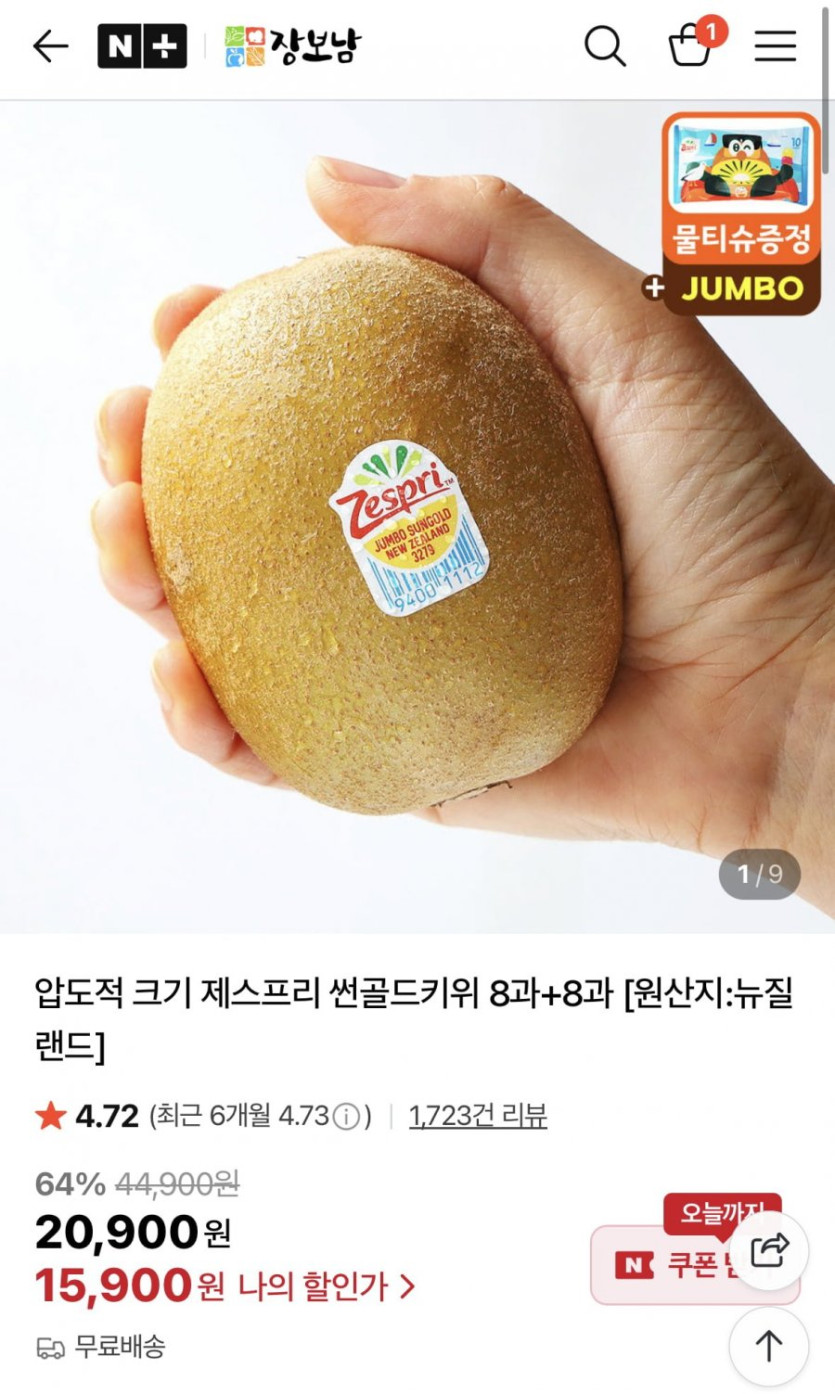This screenshot has width=835, height=1394.
Task: Open the shopping cart
Action: (x=691, y=44)
